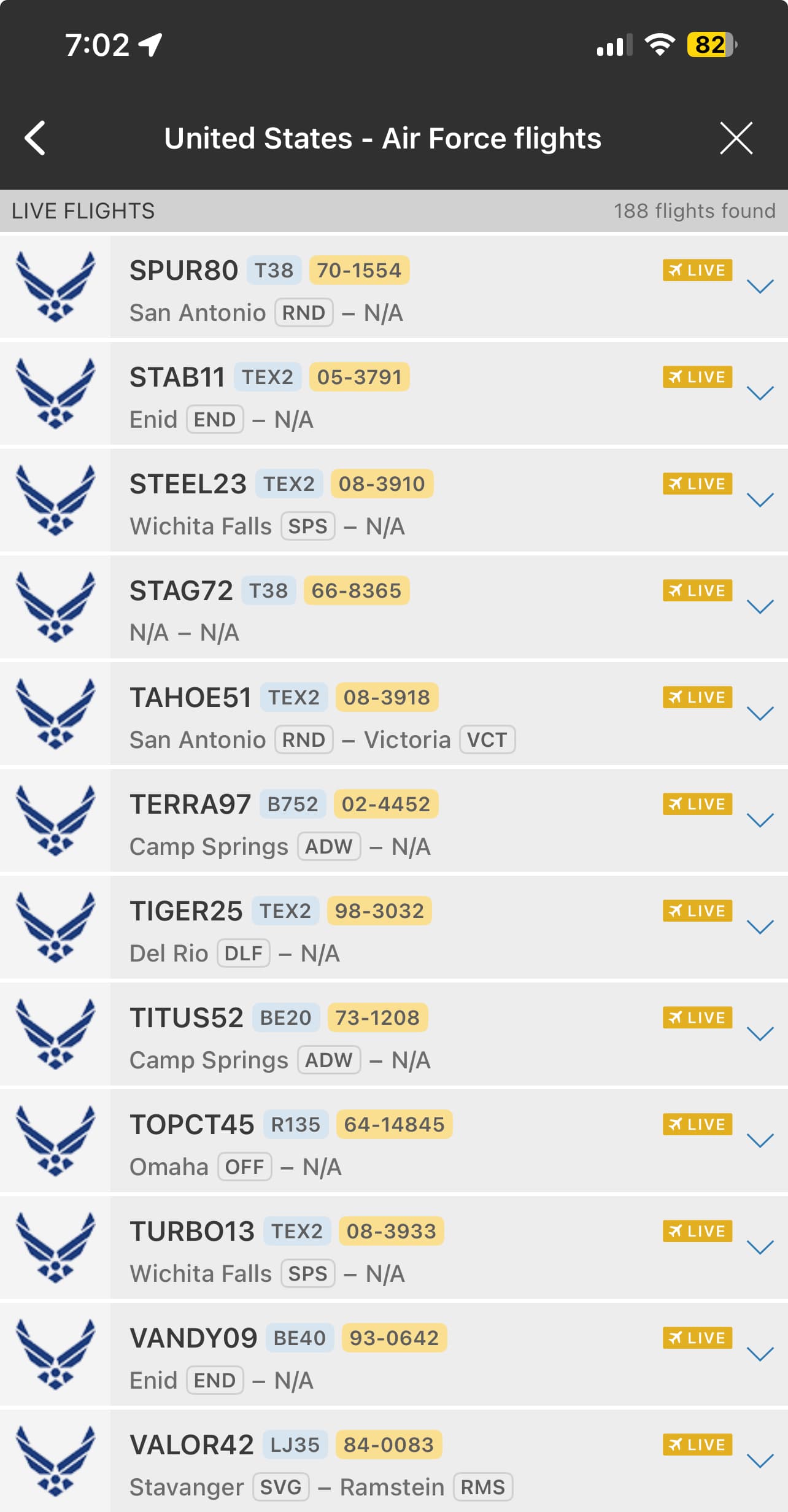The width and height of the screenshot is (788, 1512).
Task: Expand the TITUS52 flight chevron
Action: 760,1034
